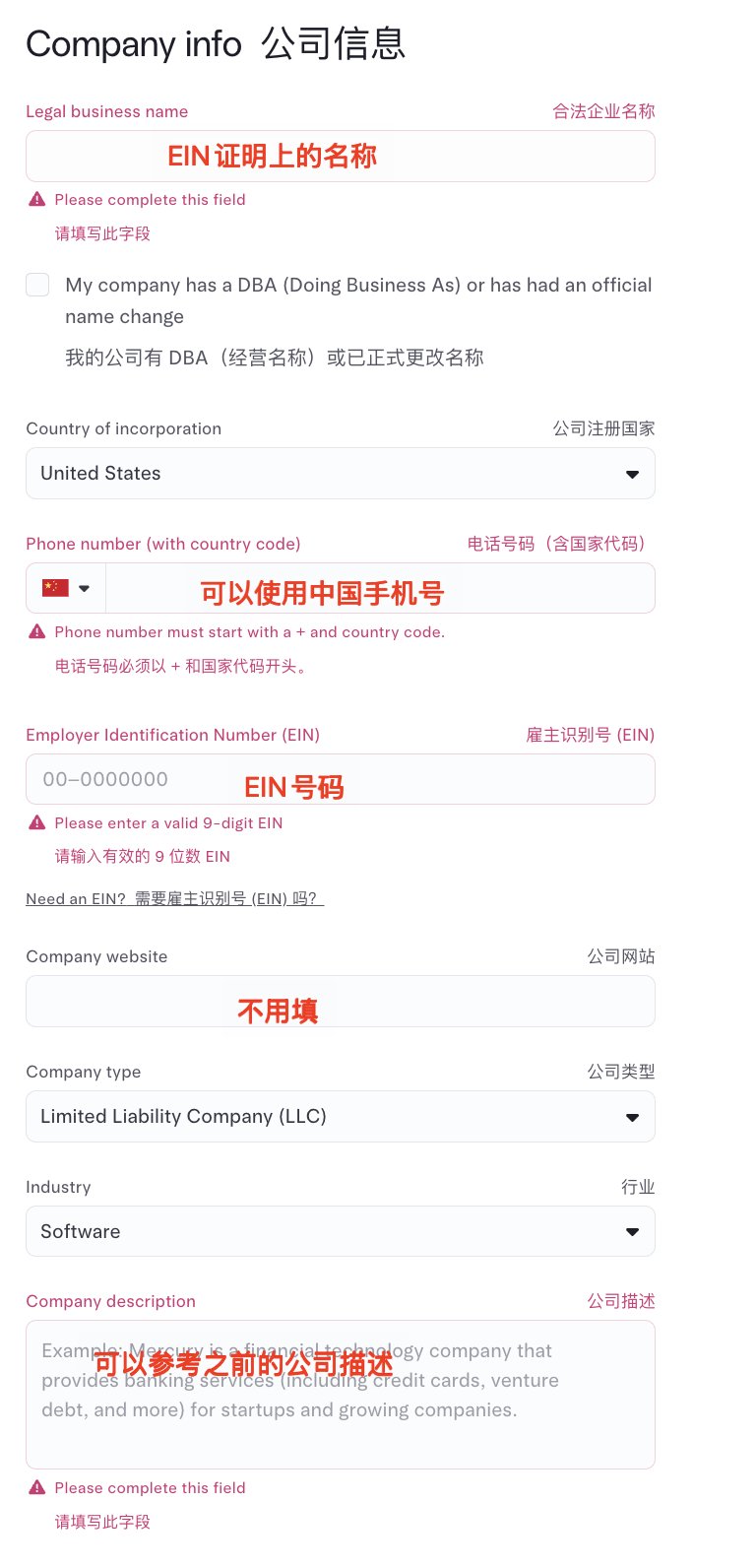Focus the Company description text area
Image resolution: width=756 pixels, height=1568 pixels.
tap(340, 1395)
